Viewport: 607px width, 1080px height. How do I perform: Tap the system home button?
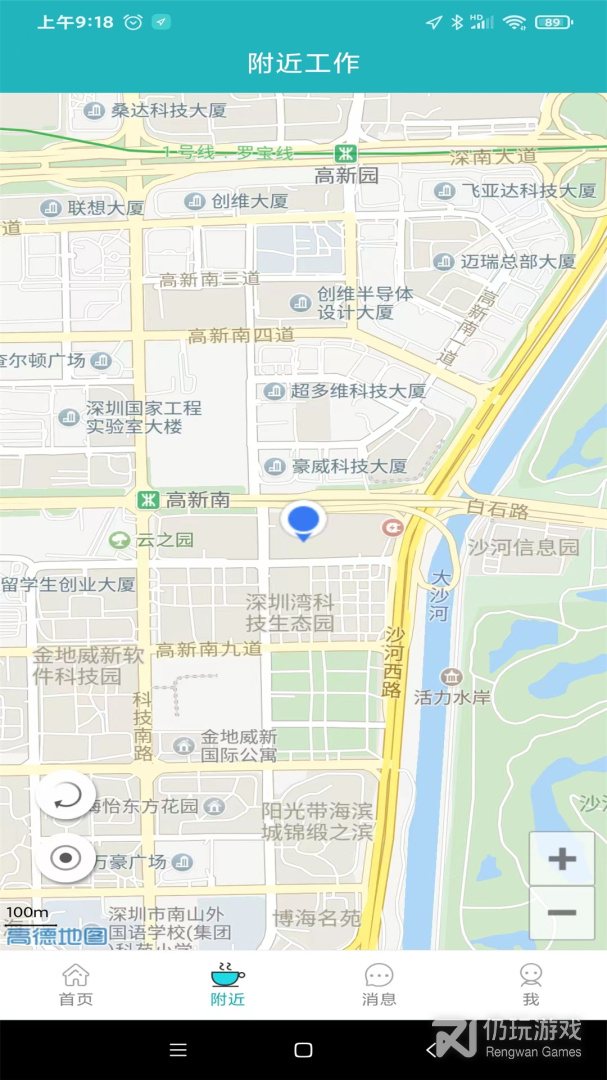coord(303,1050)
